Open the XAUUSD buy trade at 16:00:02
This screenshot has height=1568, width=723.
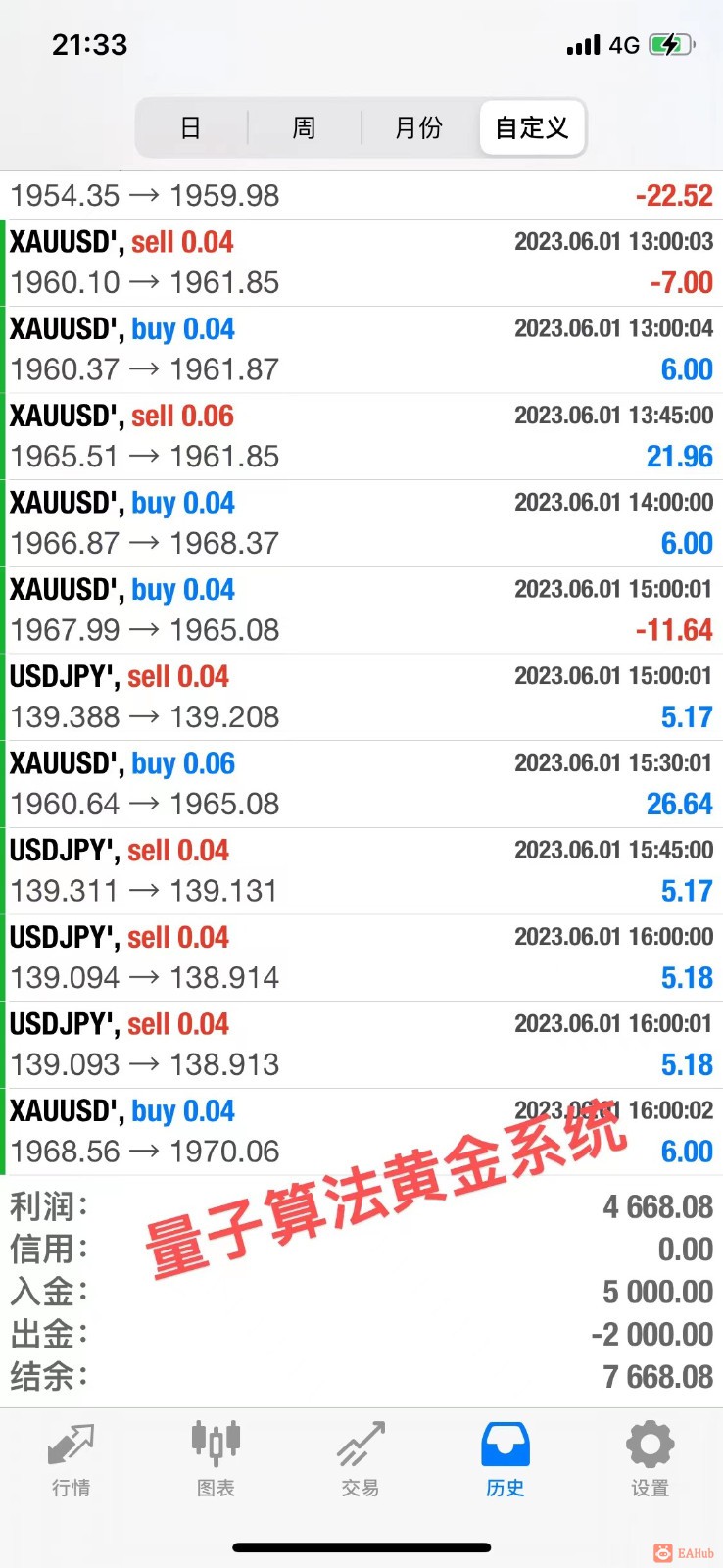coord(361,1131)
